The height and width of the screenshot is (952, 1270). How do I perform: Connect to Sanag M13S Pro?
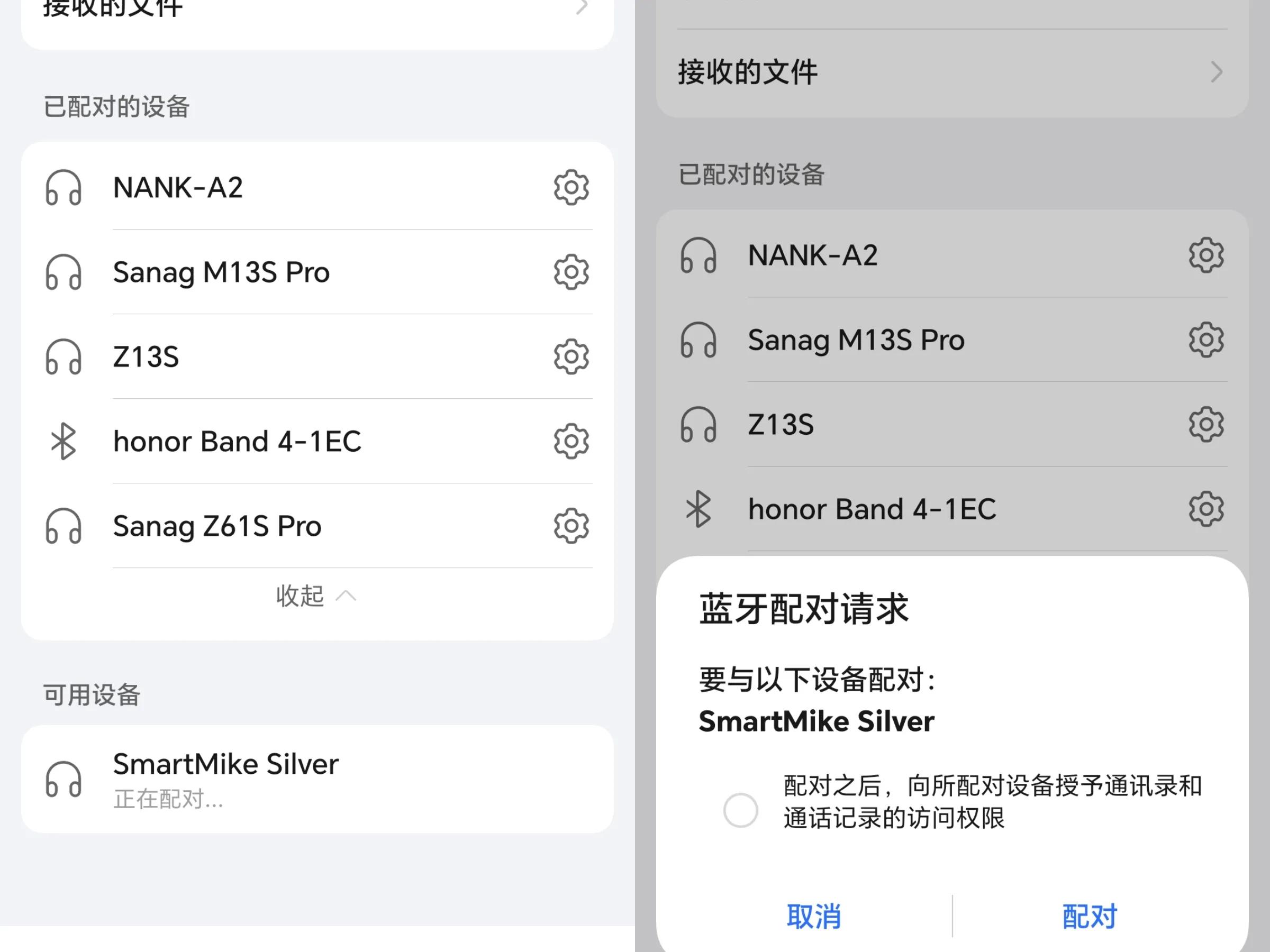coord(221,272)
